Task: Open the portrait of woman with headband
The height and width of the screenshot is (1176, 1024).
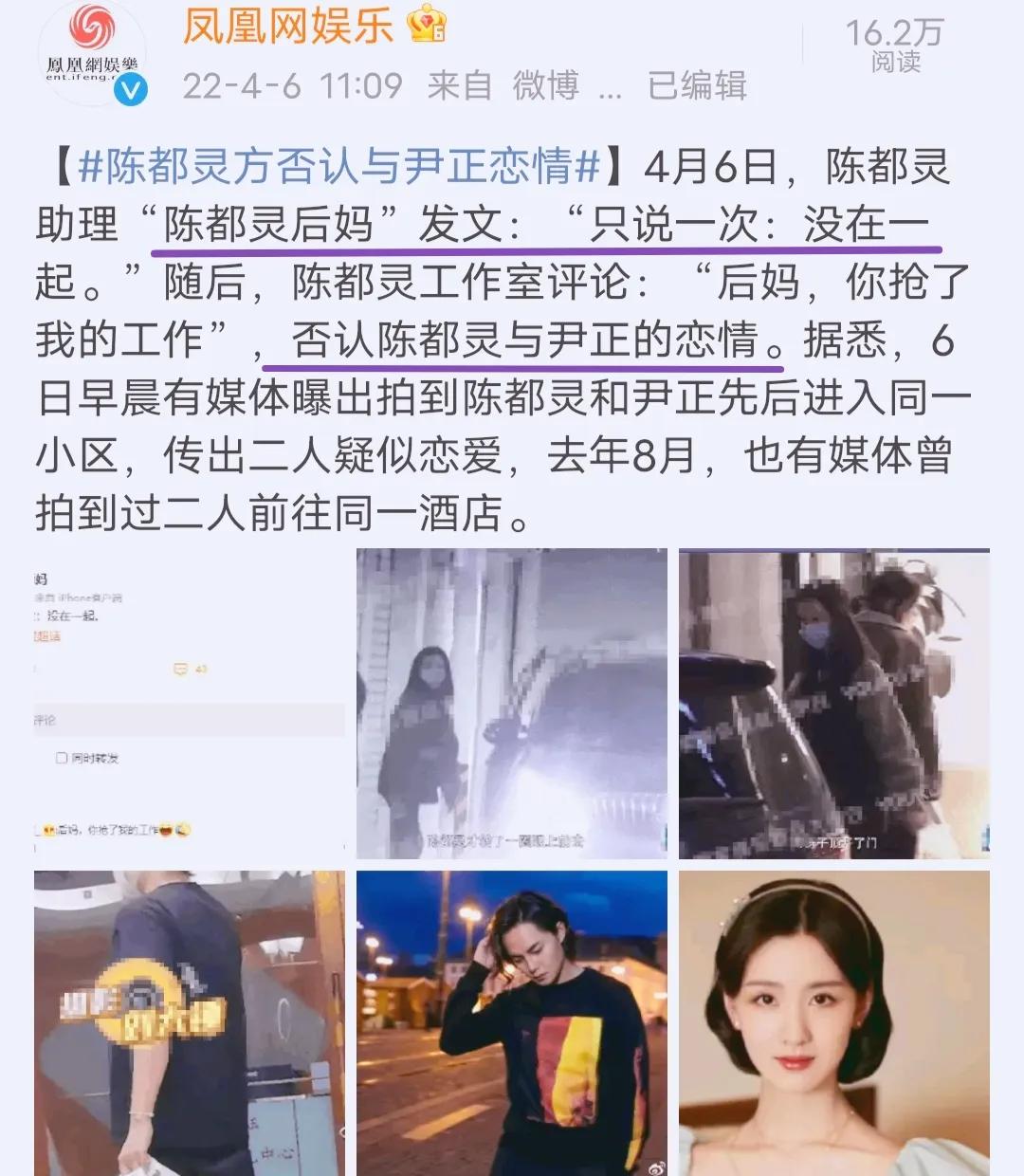Action: (x=833, y=1022)
